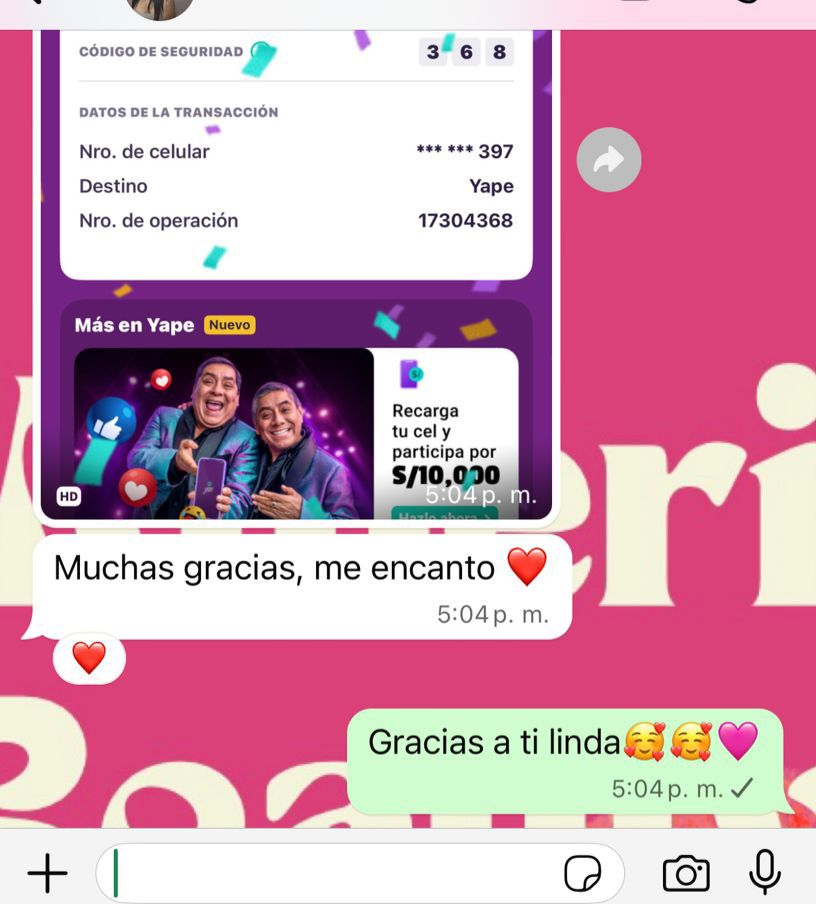Image resolution: width=816 pixels, height=904 pixels.
Task: Record a voice message
Action: point(765,873)
